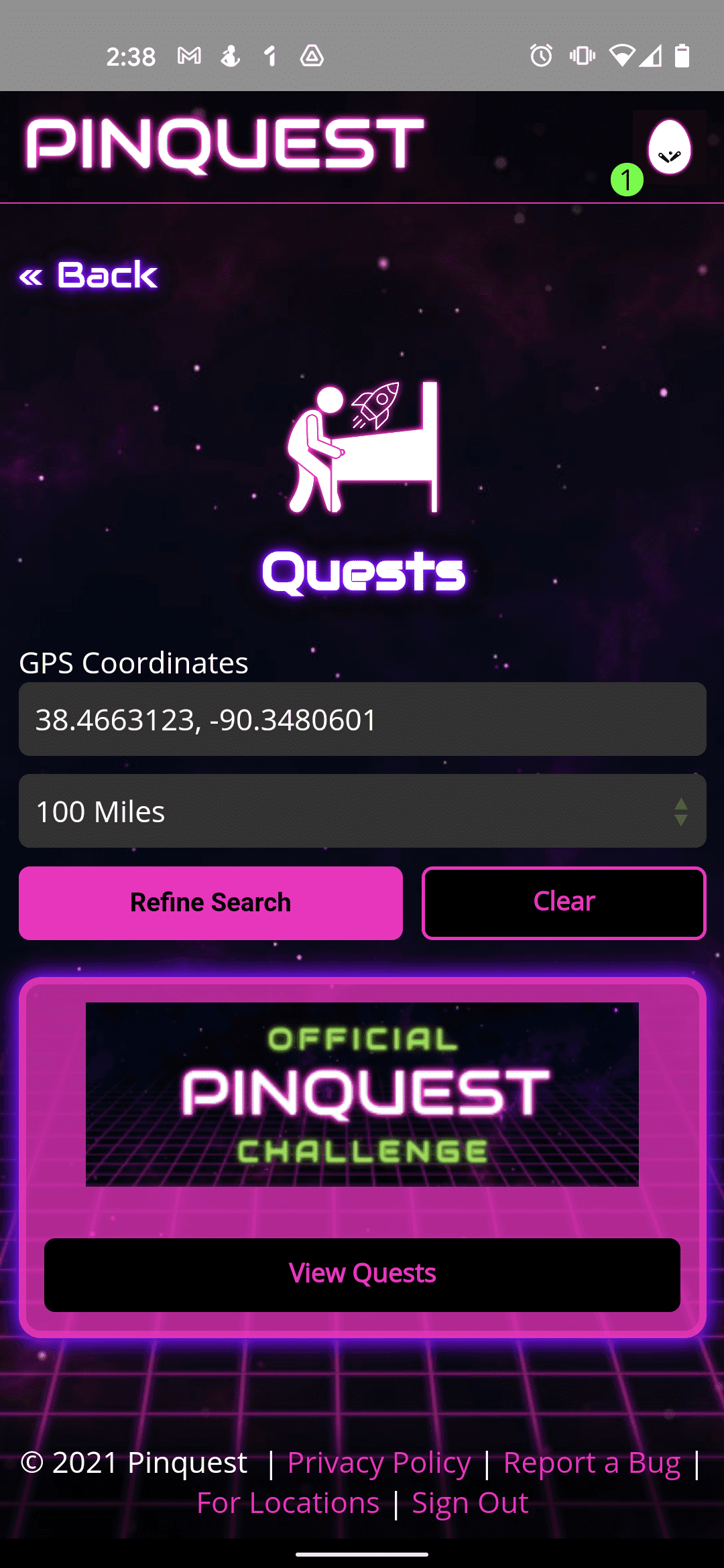Click the triangle notification icon
The height and width of the screenshot is (1568, 724).
311,56
